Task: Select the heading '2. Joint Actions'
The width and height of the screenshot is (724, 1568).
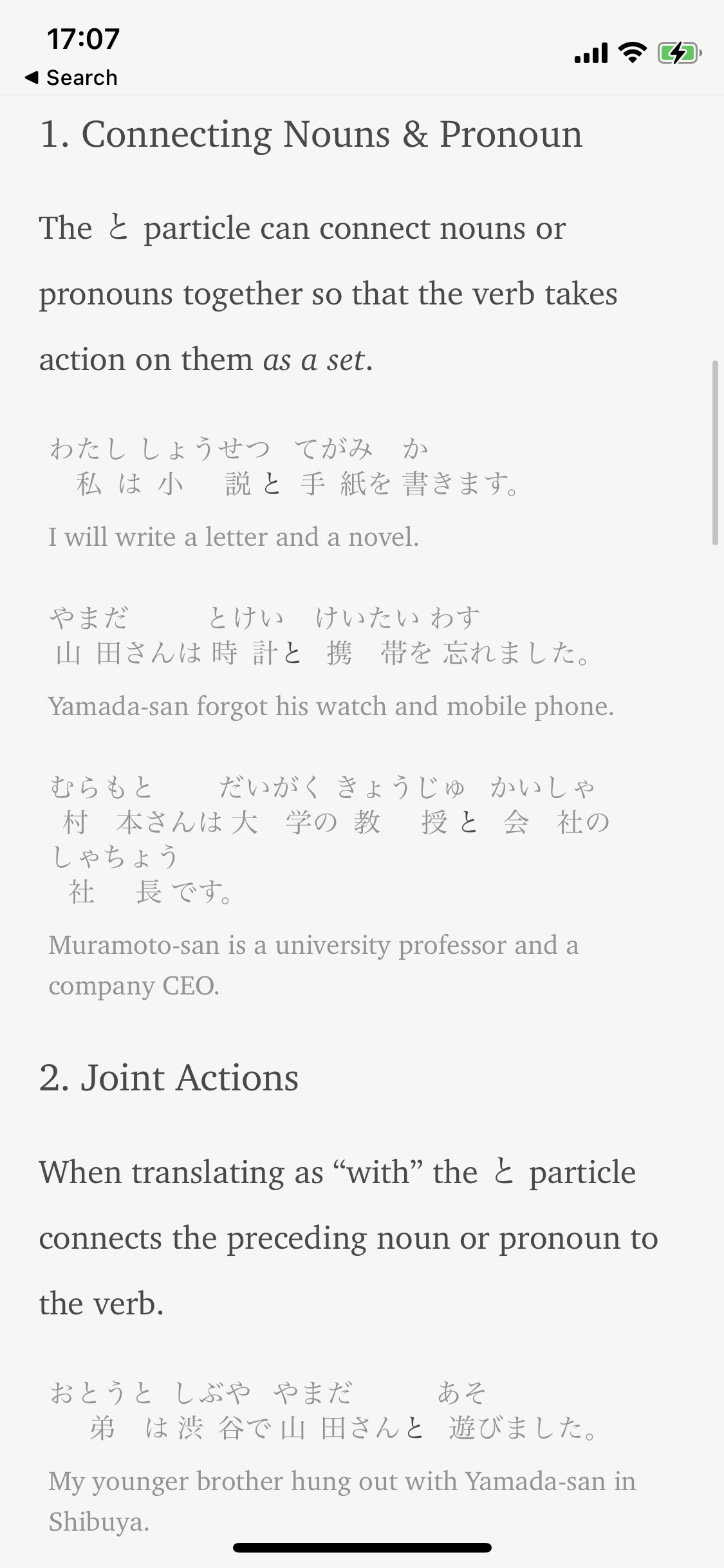Action: click(x=169, y=1077)
